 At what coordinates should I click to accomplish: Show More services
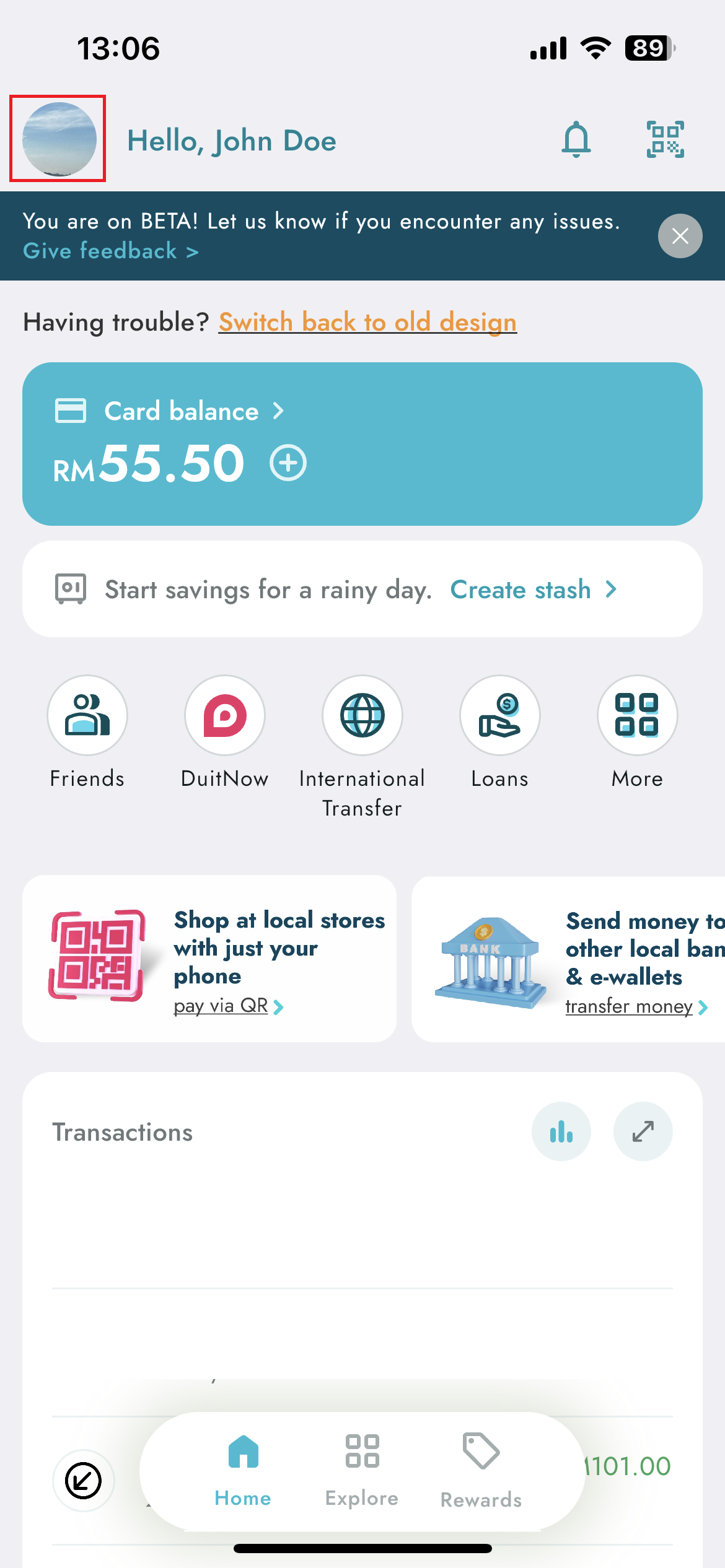[637, 716]
